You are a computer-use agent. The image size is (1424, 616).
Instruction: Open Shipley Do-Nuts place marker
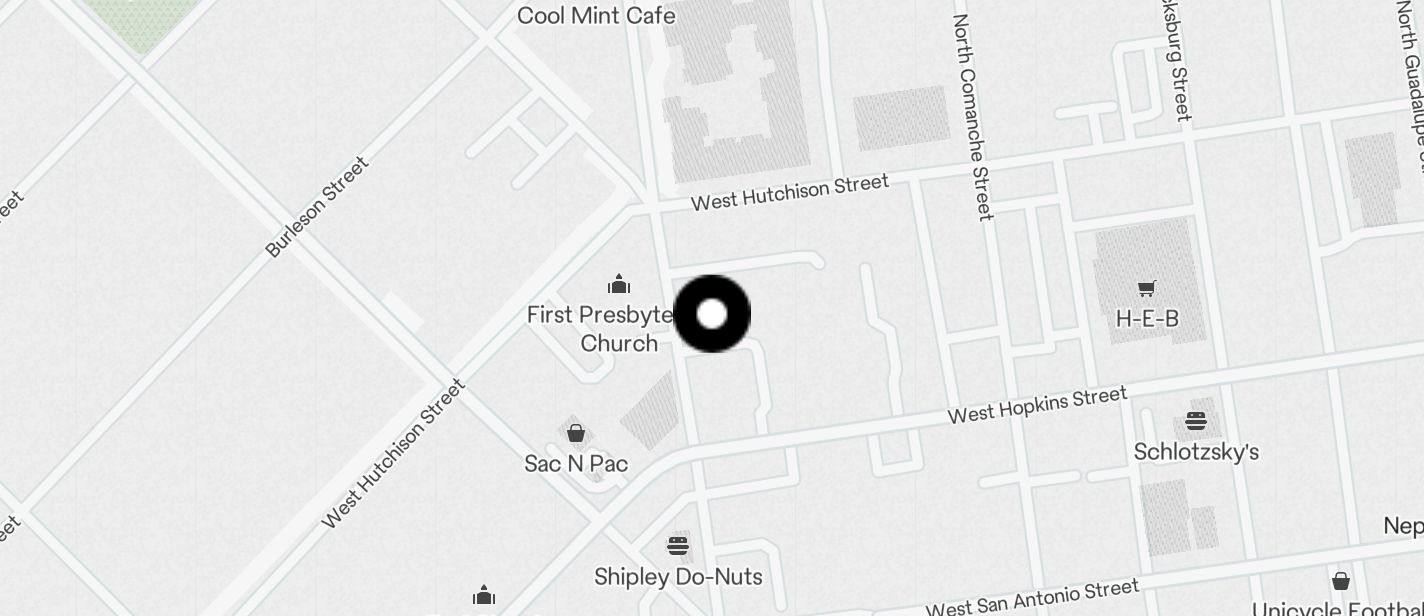[x=678, y=547]
